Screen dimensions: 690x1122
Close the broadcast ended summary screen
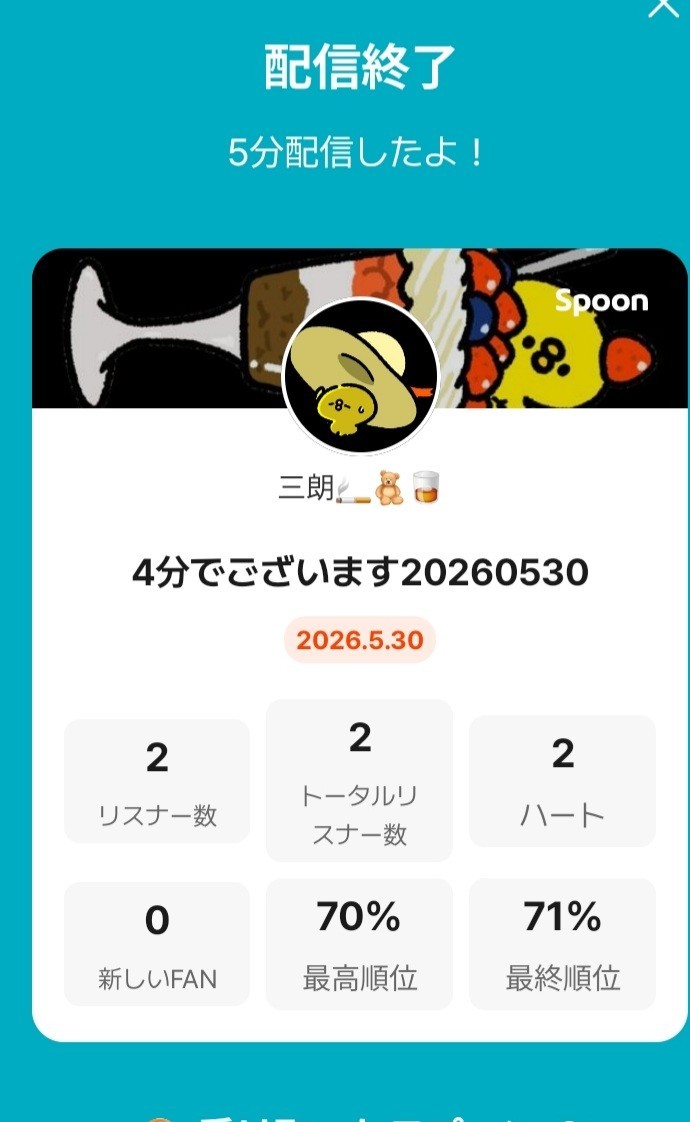[663, 7]
